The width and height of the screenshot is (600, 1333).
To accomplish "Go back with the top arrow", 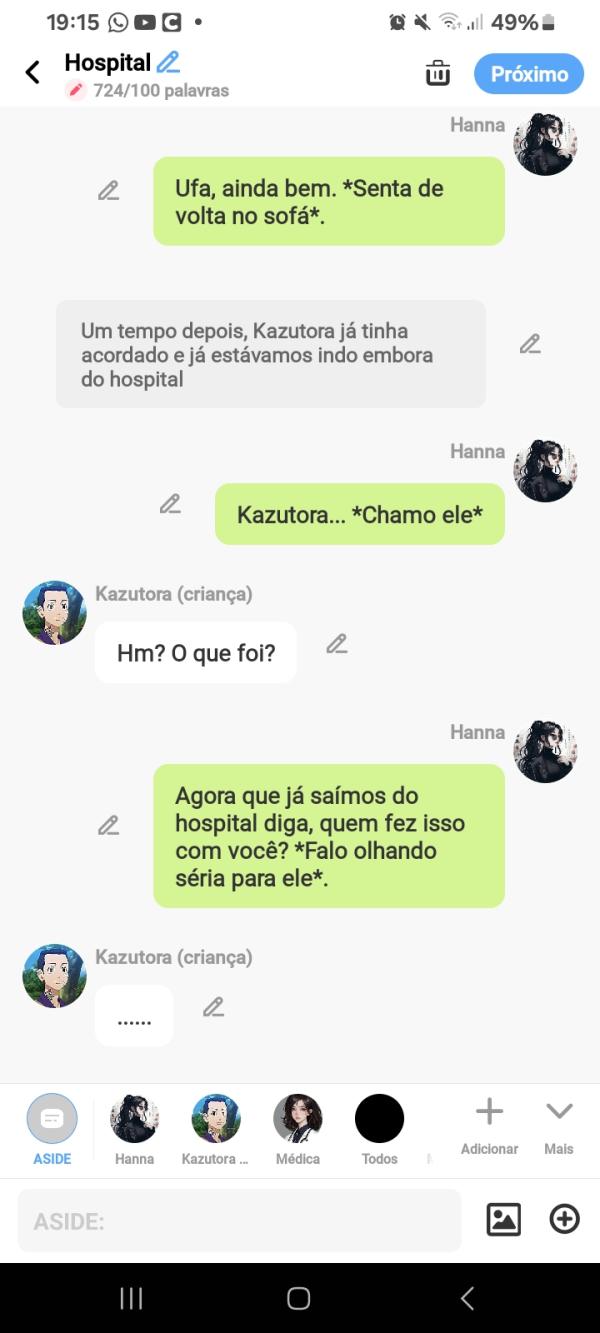I will pos(33,72).
